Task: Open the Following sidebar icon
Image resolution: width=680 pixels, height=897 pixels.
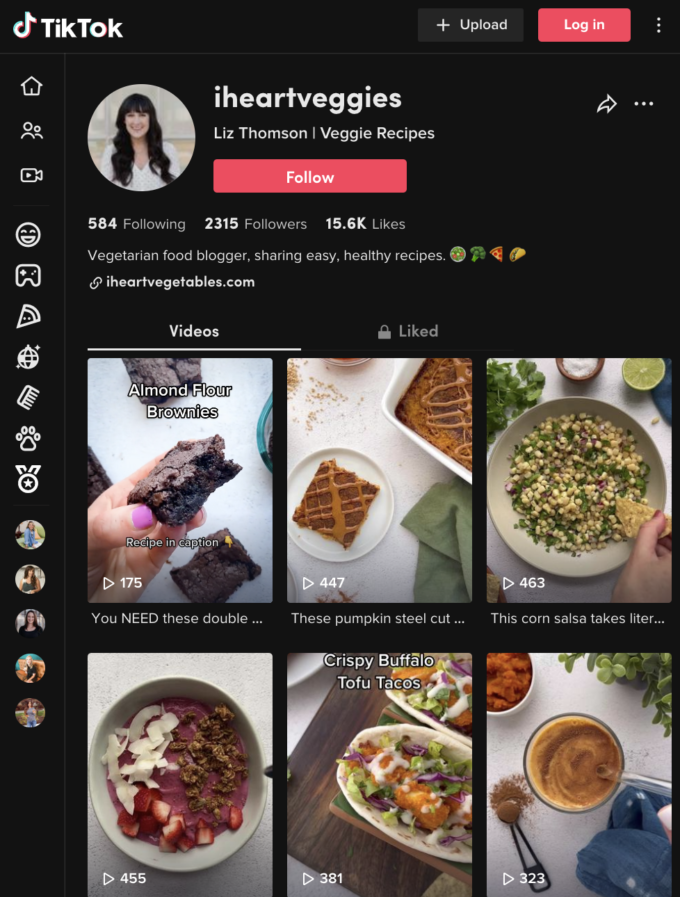Action: 31,130
